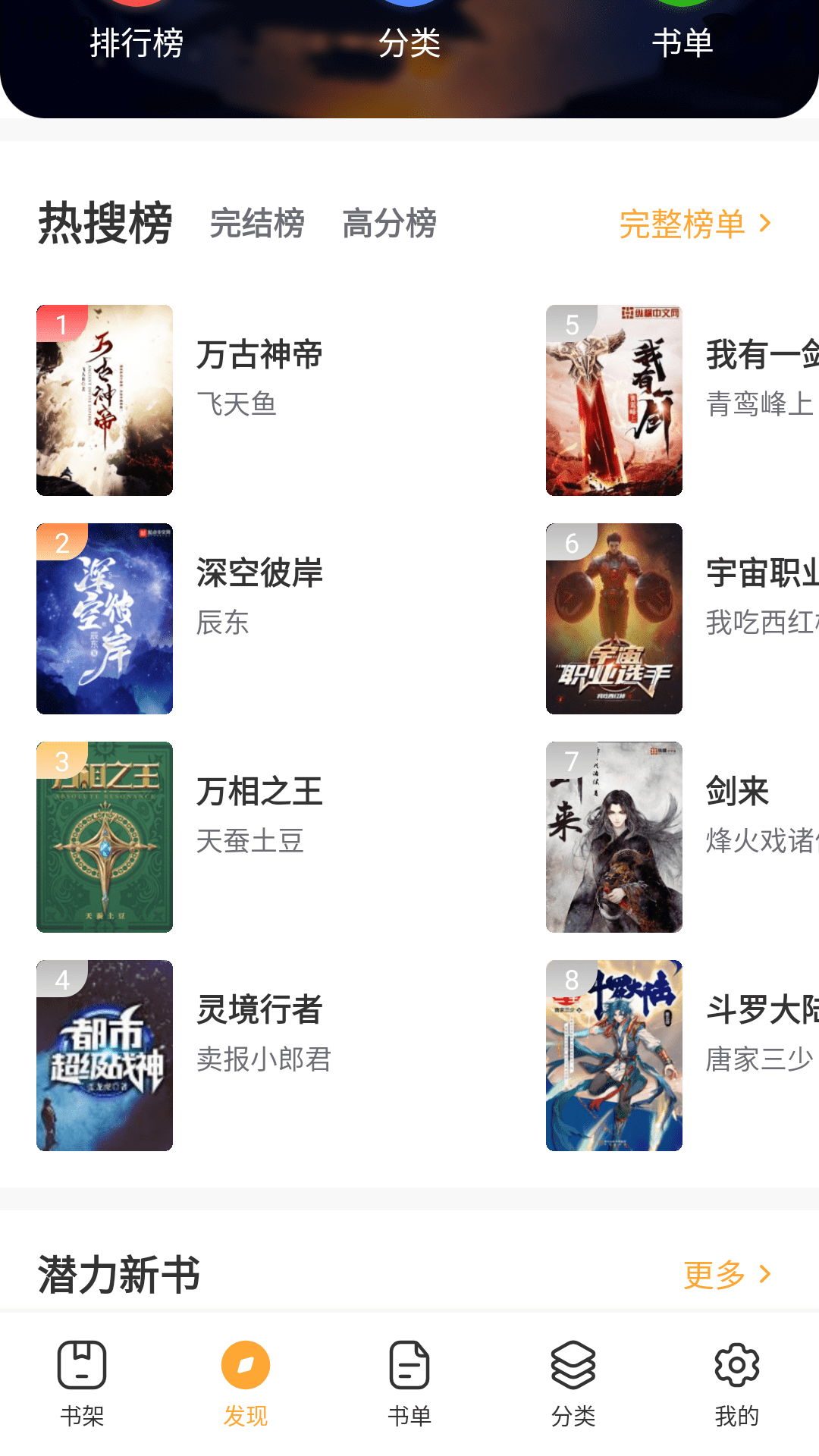Tap 更多 next to 潜力新书
Viewport: 819px width, 1456px height.
click(726, 1275)
